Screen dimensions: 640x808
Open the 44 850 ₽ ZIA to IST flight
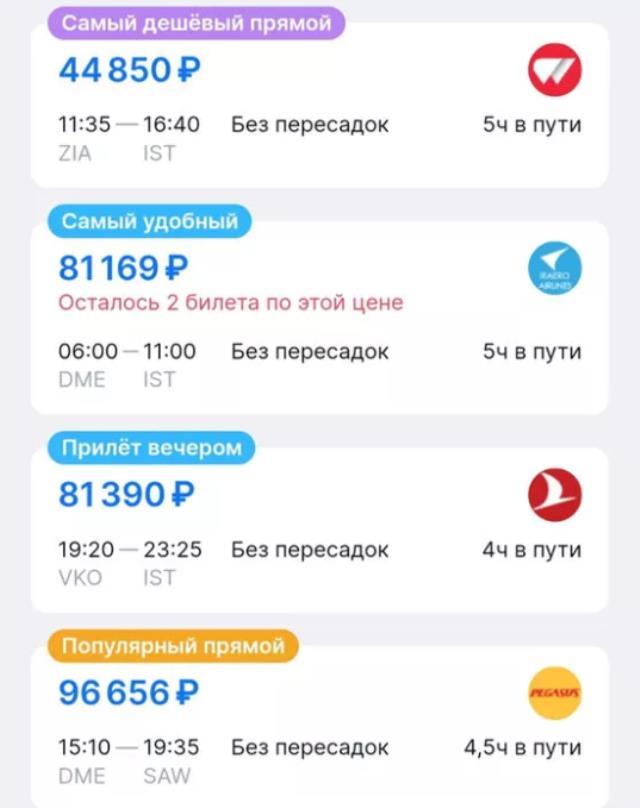click(320, 110)
